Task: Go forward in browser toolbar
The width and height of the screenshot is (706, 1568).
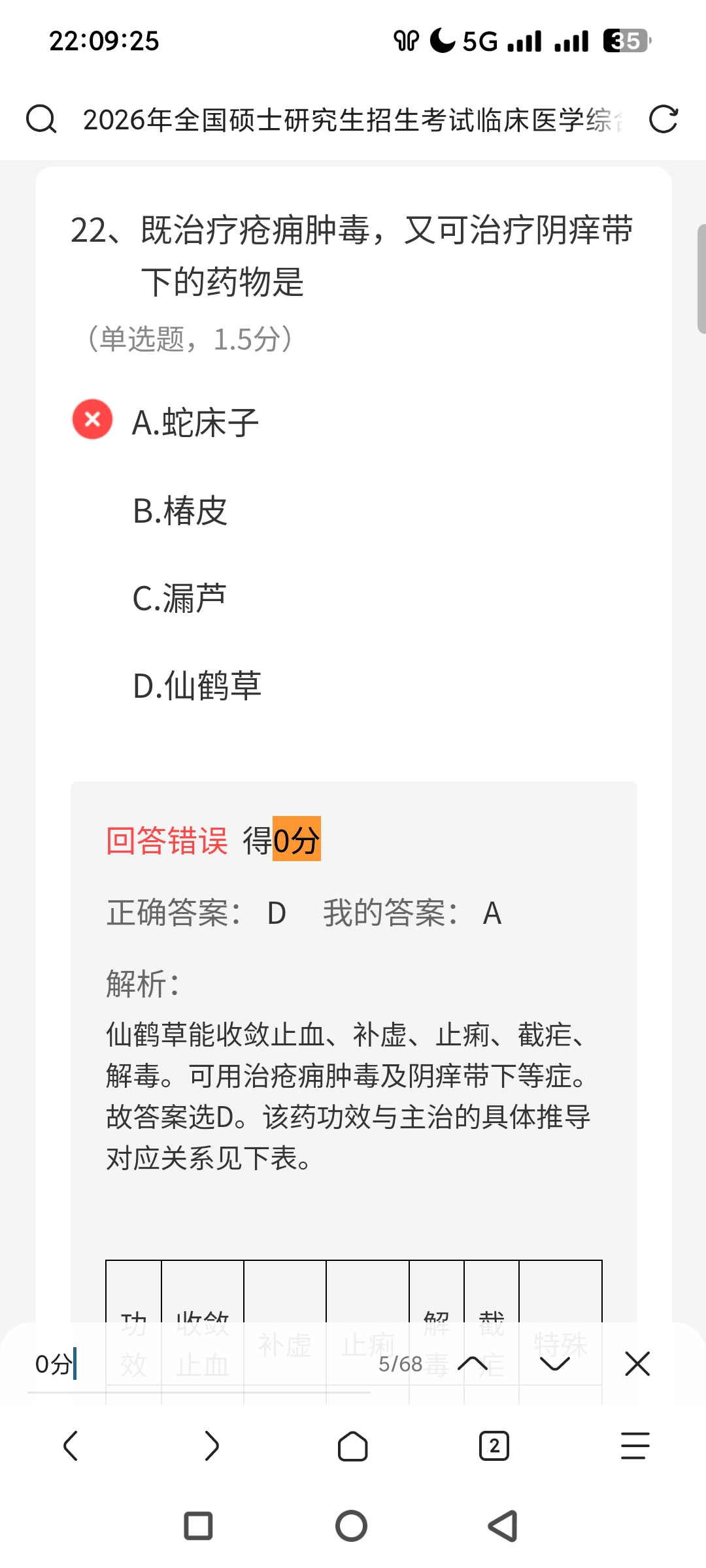Action: [x=212, y=1445]
